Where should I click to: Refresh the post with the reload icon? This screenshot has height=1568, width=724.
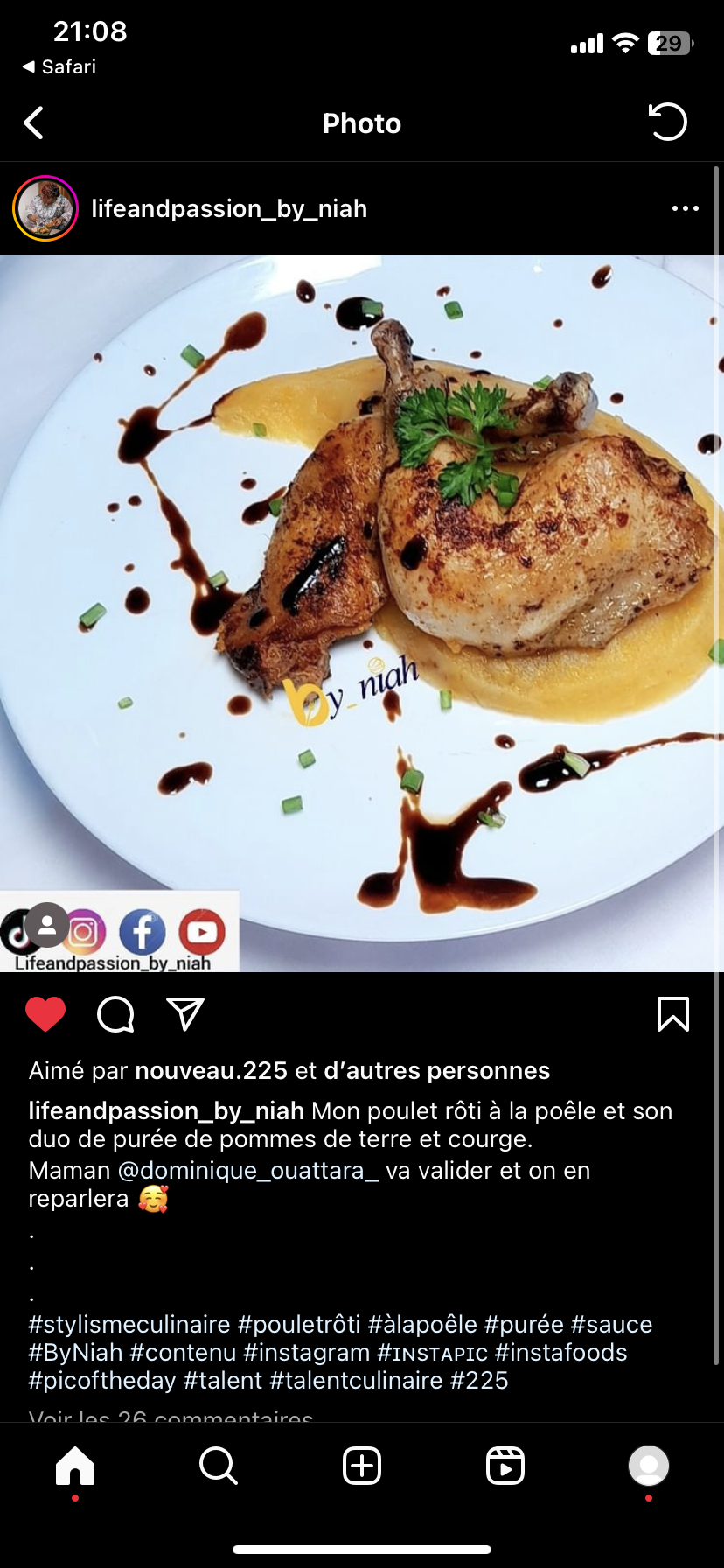[668, 122]
